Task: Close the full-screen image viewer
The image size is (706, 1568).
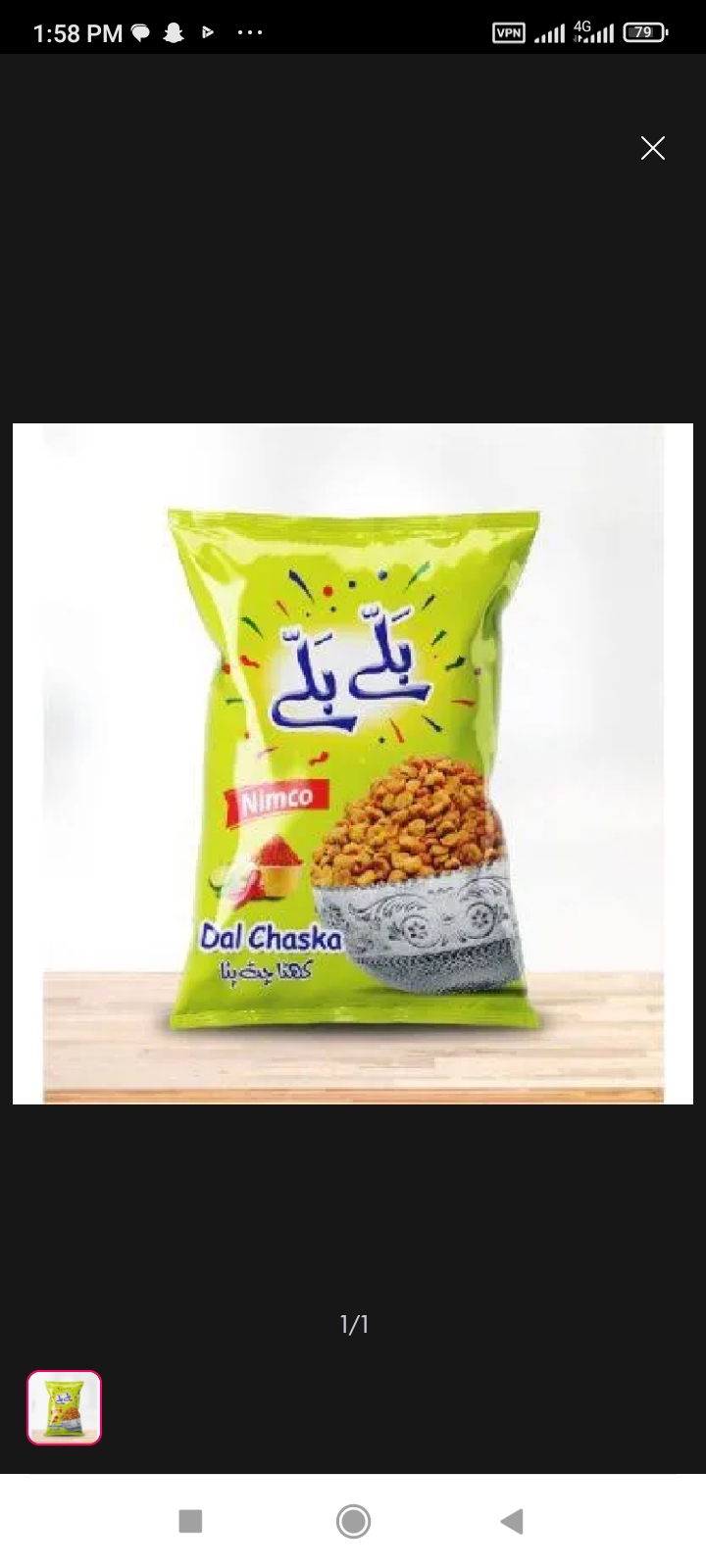Action: [x=652, y=148]
